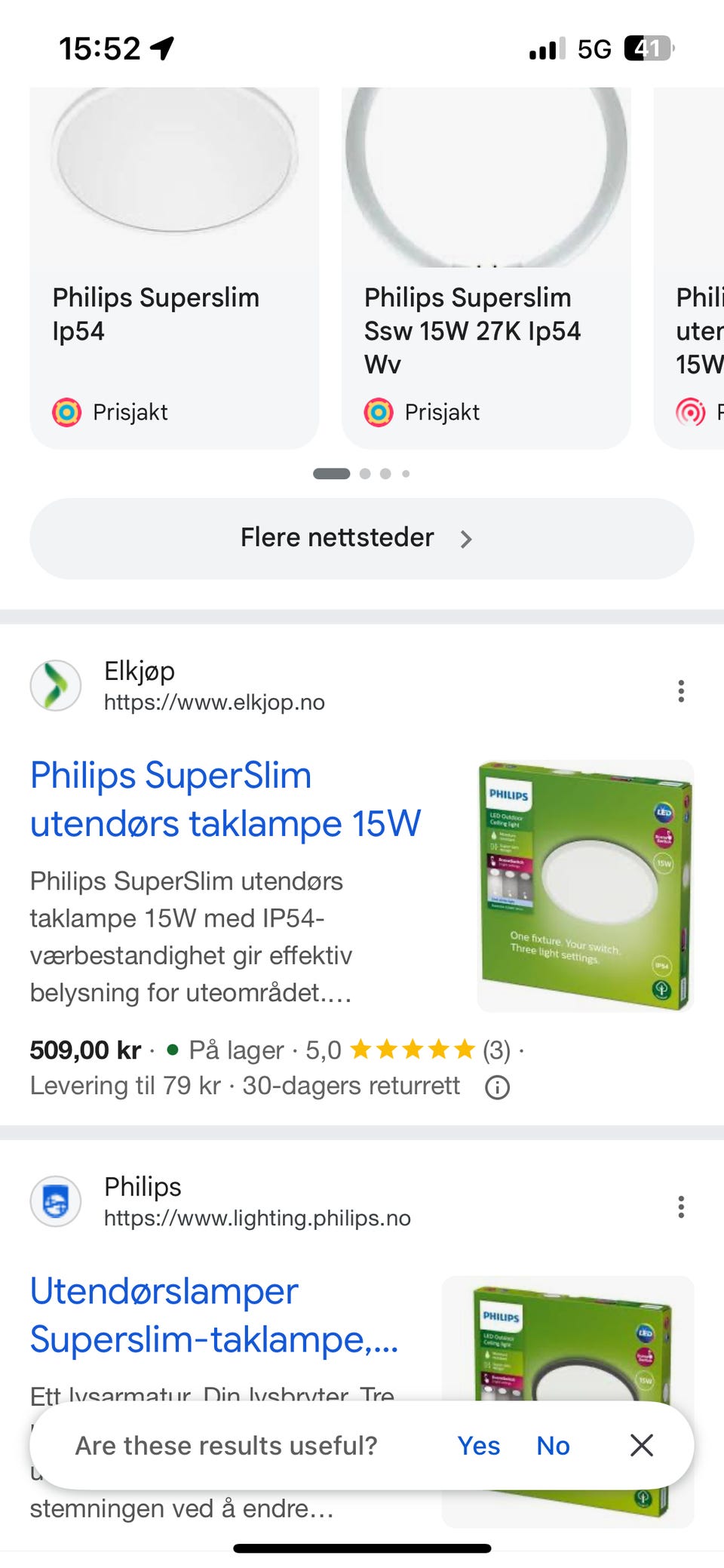Tap the five-star rating on the Elkjøp result
Image resolution: width=724 pixels, height=1568 pixels.
tap(411, 1050)
